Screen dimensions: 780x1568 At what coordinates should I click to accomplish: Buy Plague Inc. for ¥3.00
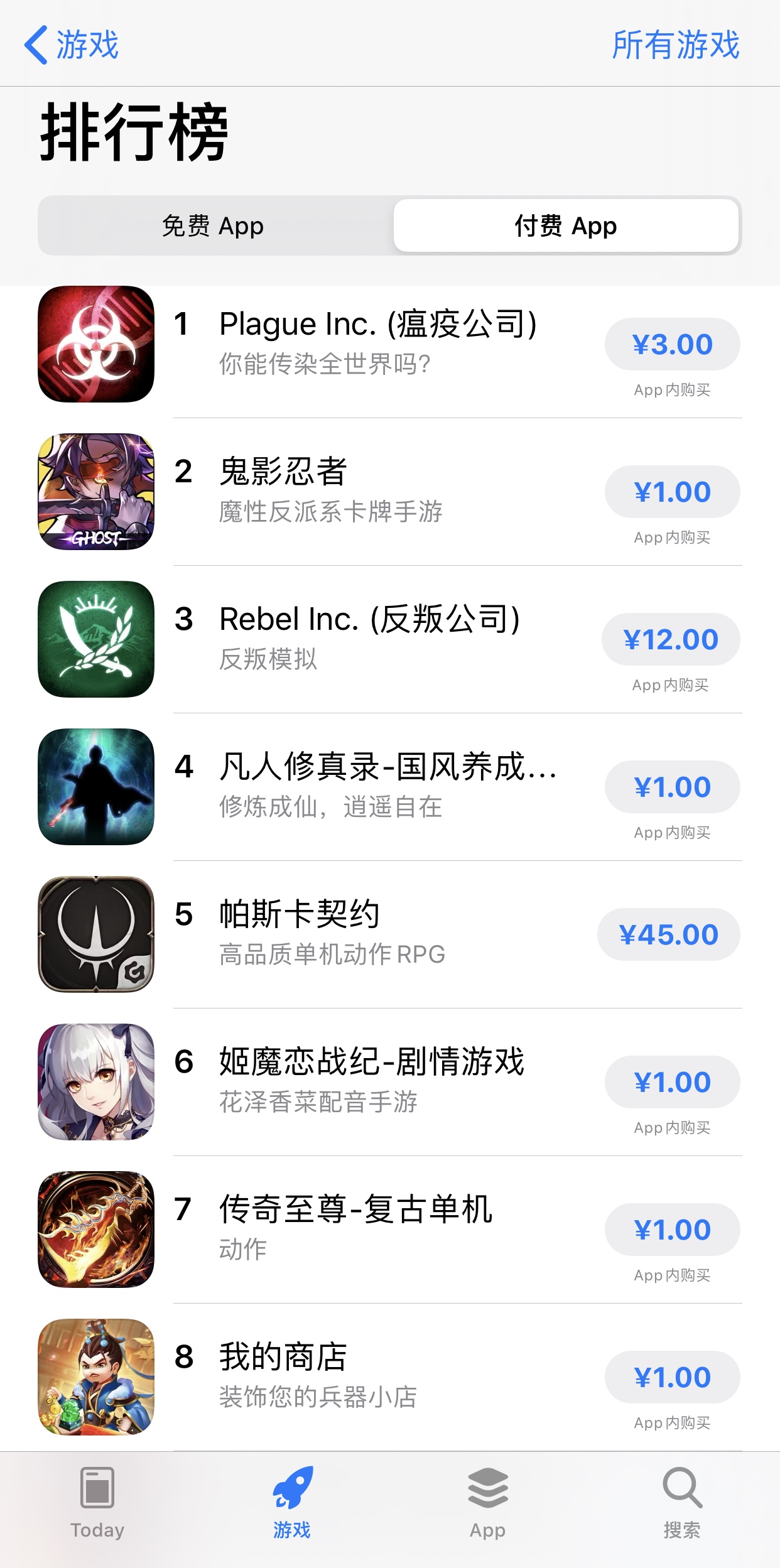672,344
